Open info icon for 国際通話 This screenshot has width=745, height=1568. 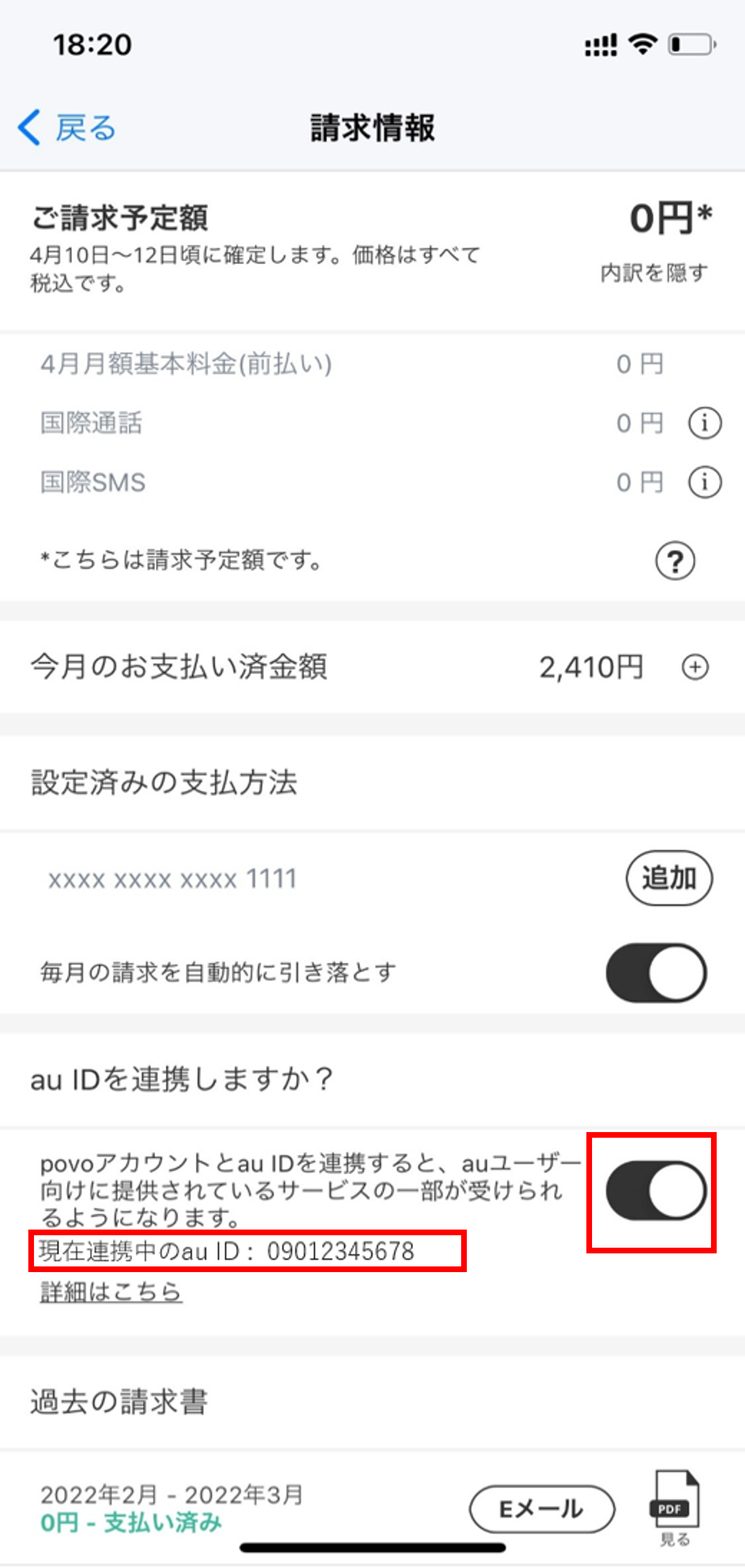pos(704,423)
